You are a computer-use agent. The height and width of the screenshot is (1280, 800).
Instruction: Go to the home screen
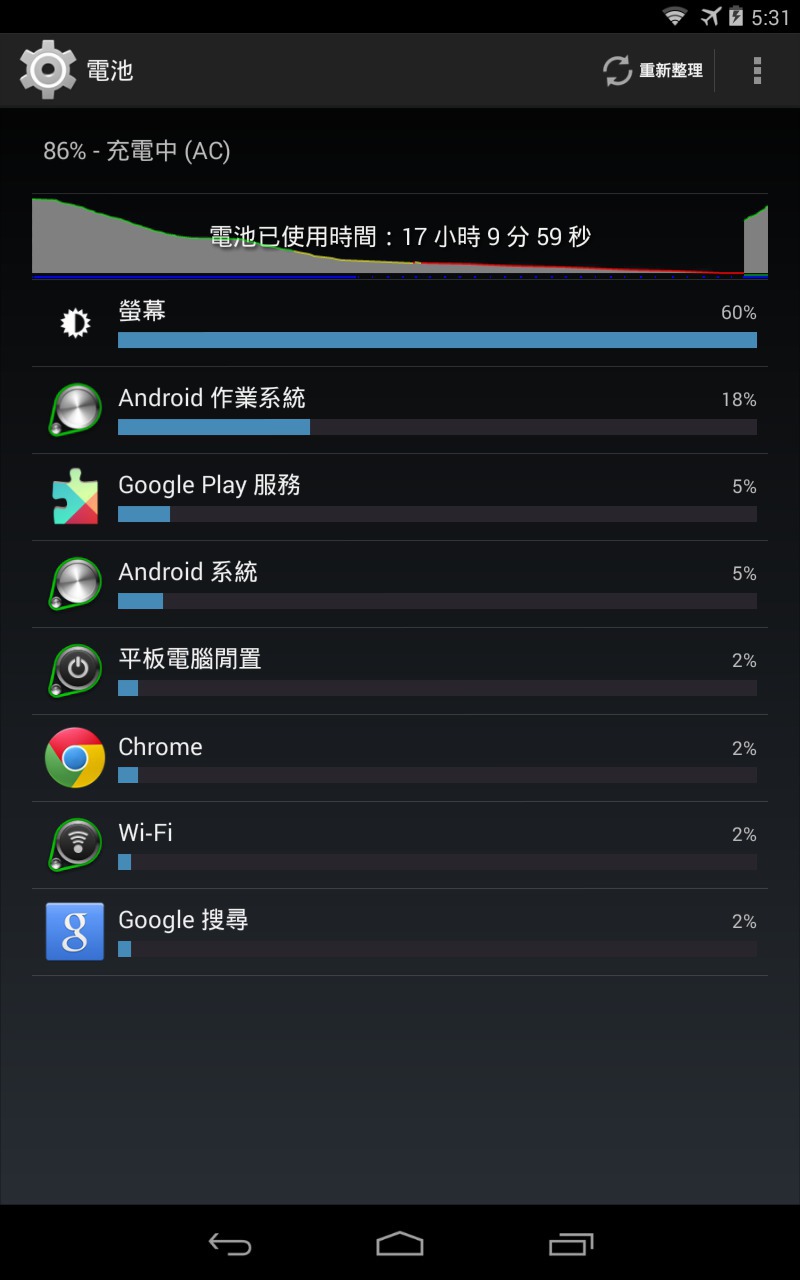400,1244
